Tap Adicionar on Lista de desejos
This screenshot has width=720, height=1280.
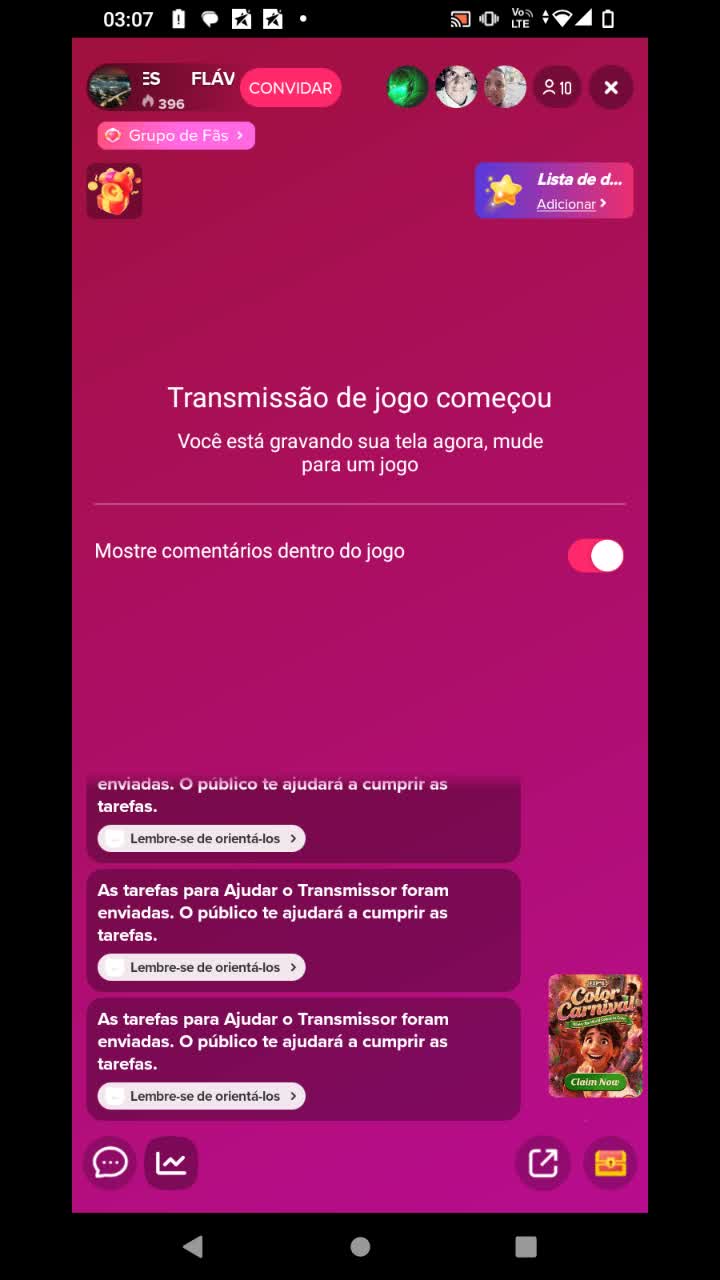pos(570,204)
